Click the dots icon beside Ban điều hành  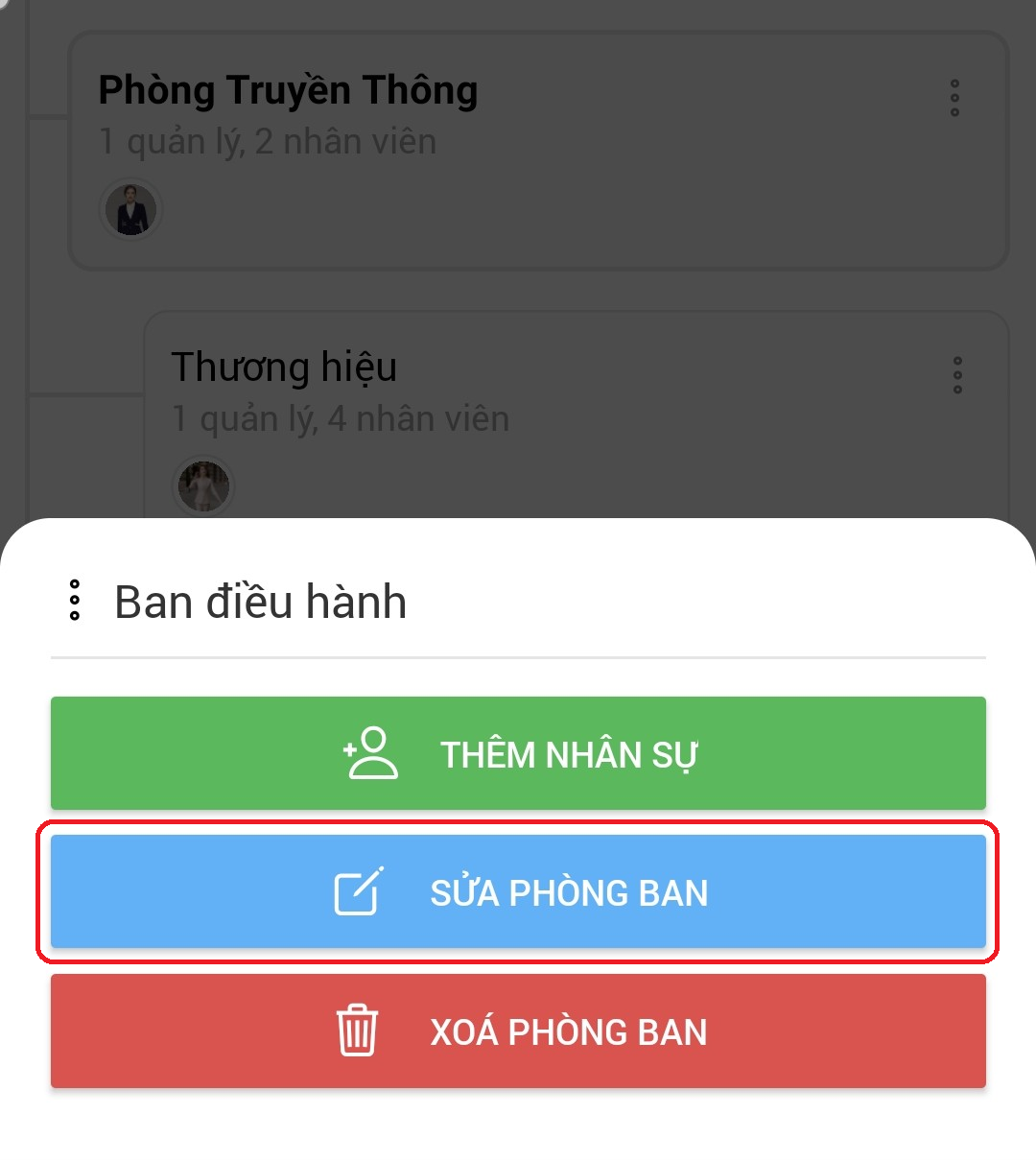coord(74,602)
